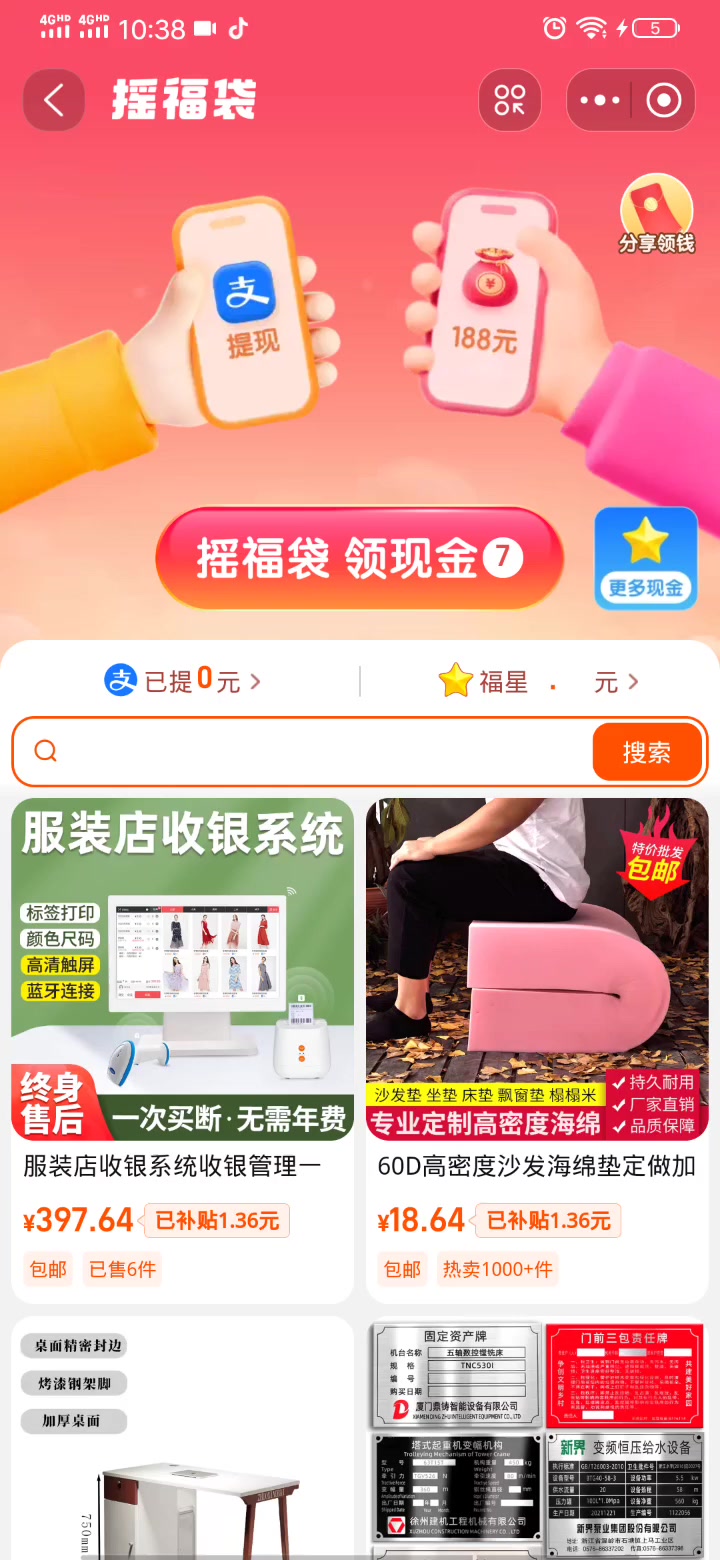Tap 摇福袋 领现金 button

[359, 558]
